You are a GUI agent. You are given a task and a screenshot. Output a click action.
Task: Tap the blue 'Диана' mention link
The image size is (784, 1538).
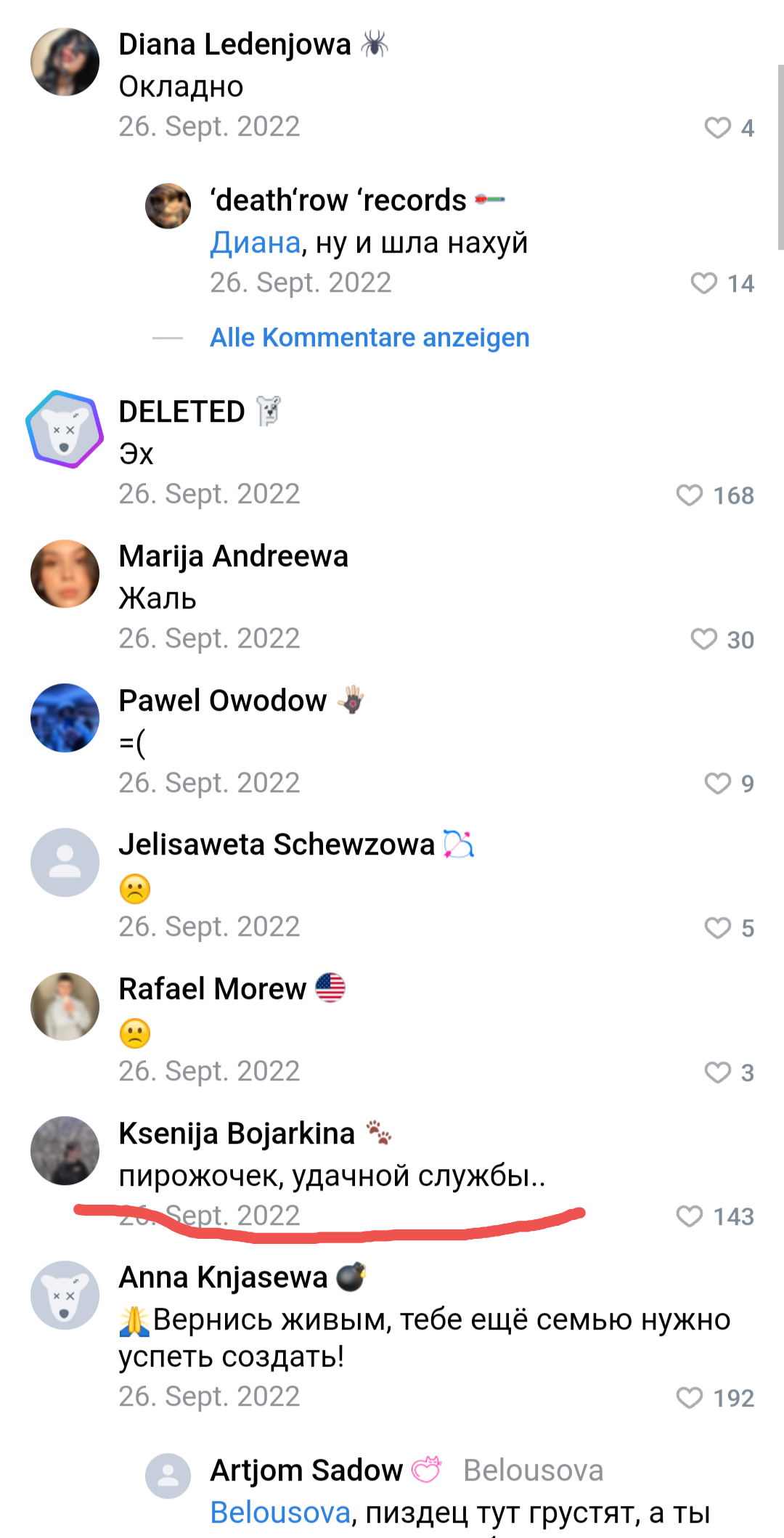pos(255,243)
